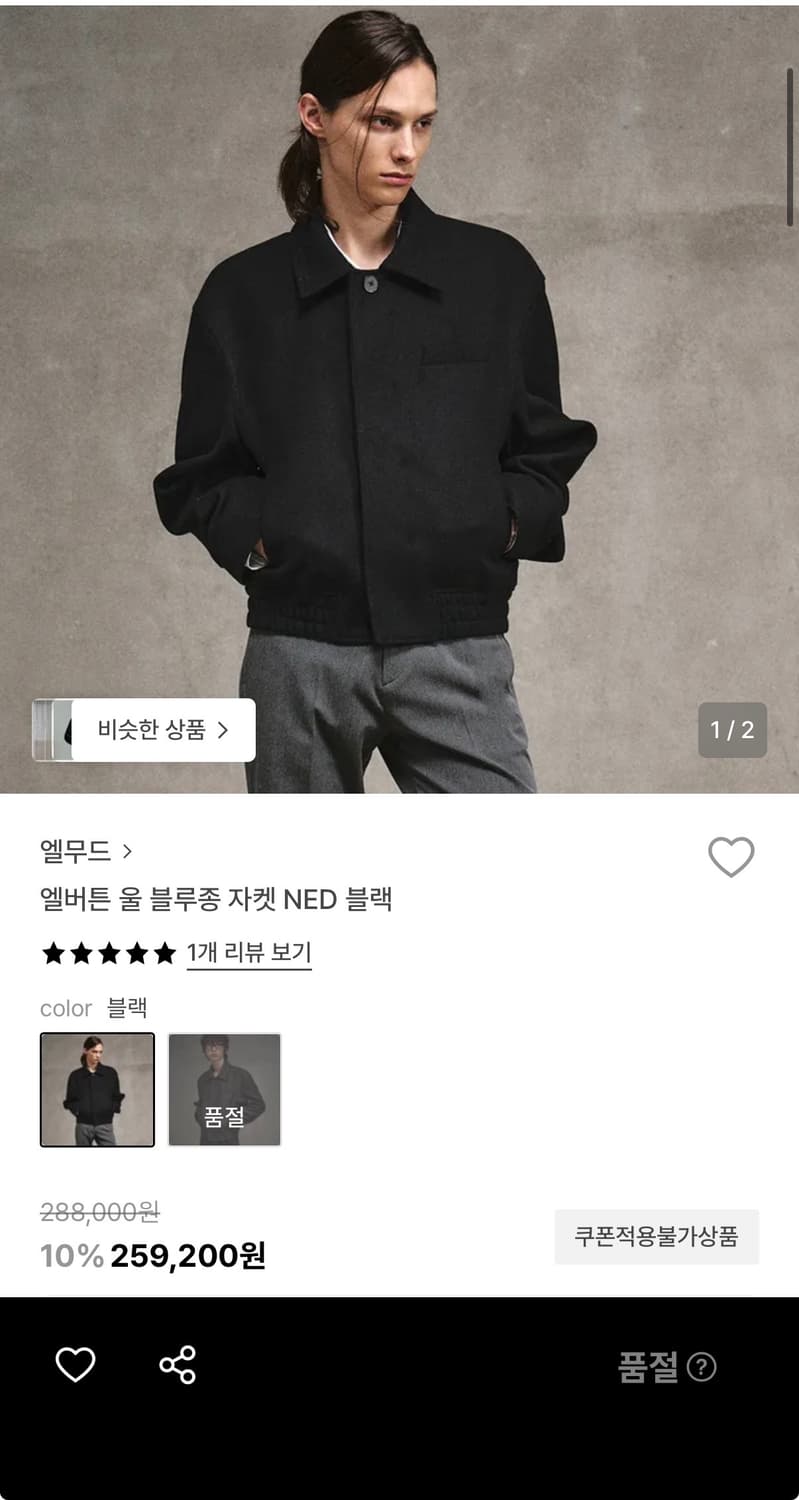Open 1개 리뷰 보기 review link
This screenshot has width=799, height=1500.
(248, 953)
